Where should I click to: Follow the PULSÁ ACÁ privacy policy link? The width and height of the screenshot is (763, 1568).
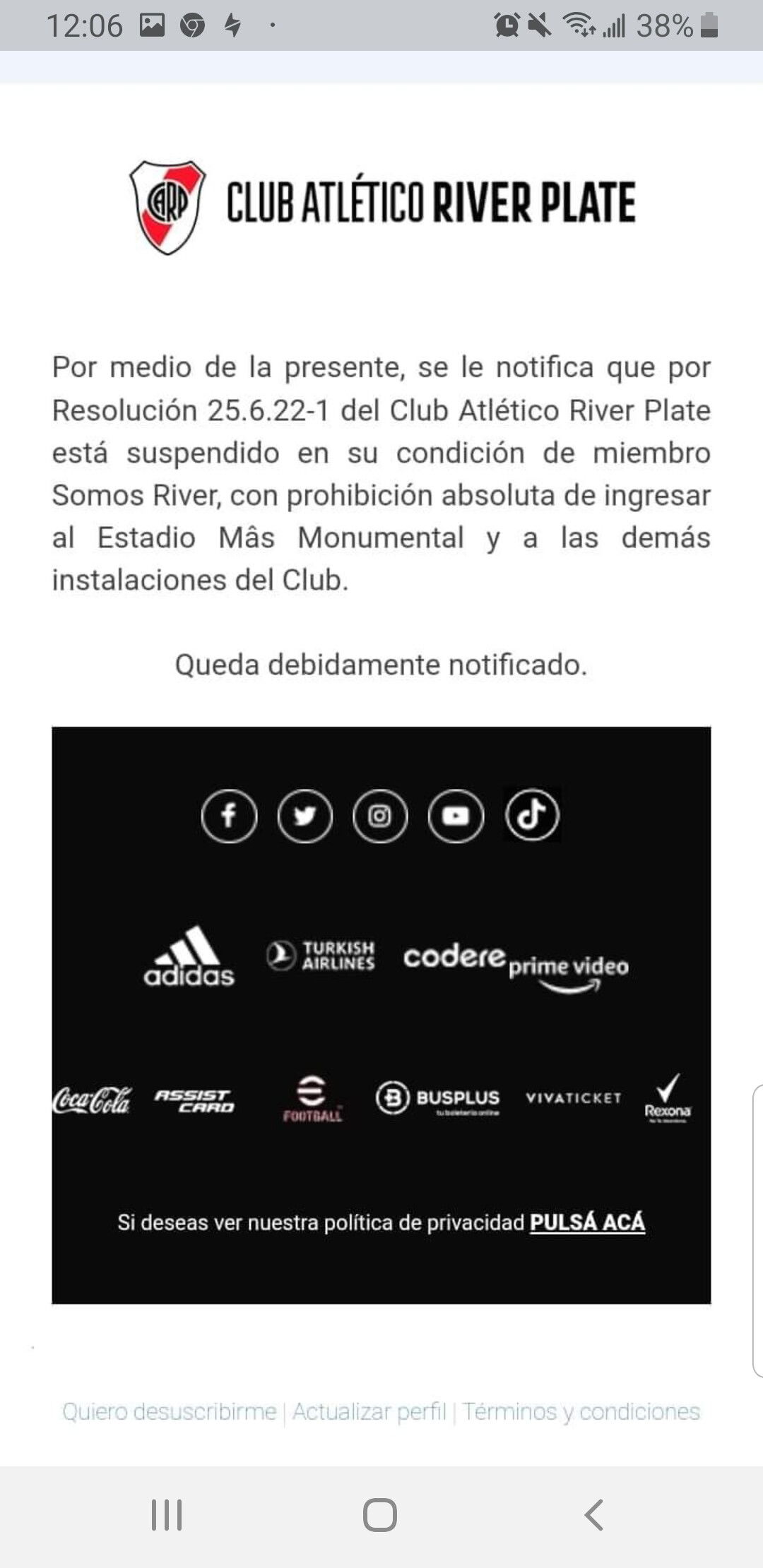[588, 1223]
